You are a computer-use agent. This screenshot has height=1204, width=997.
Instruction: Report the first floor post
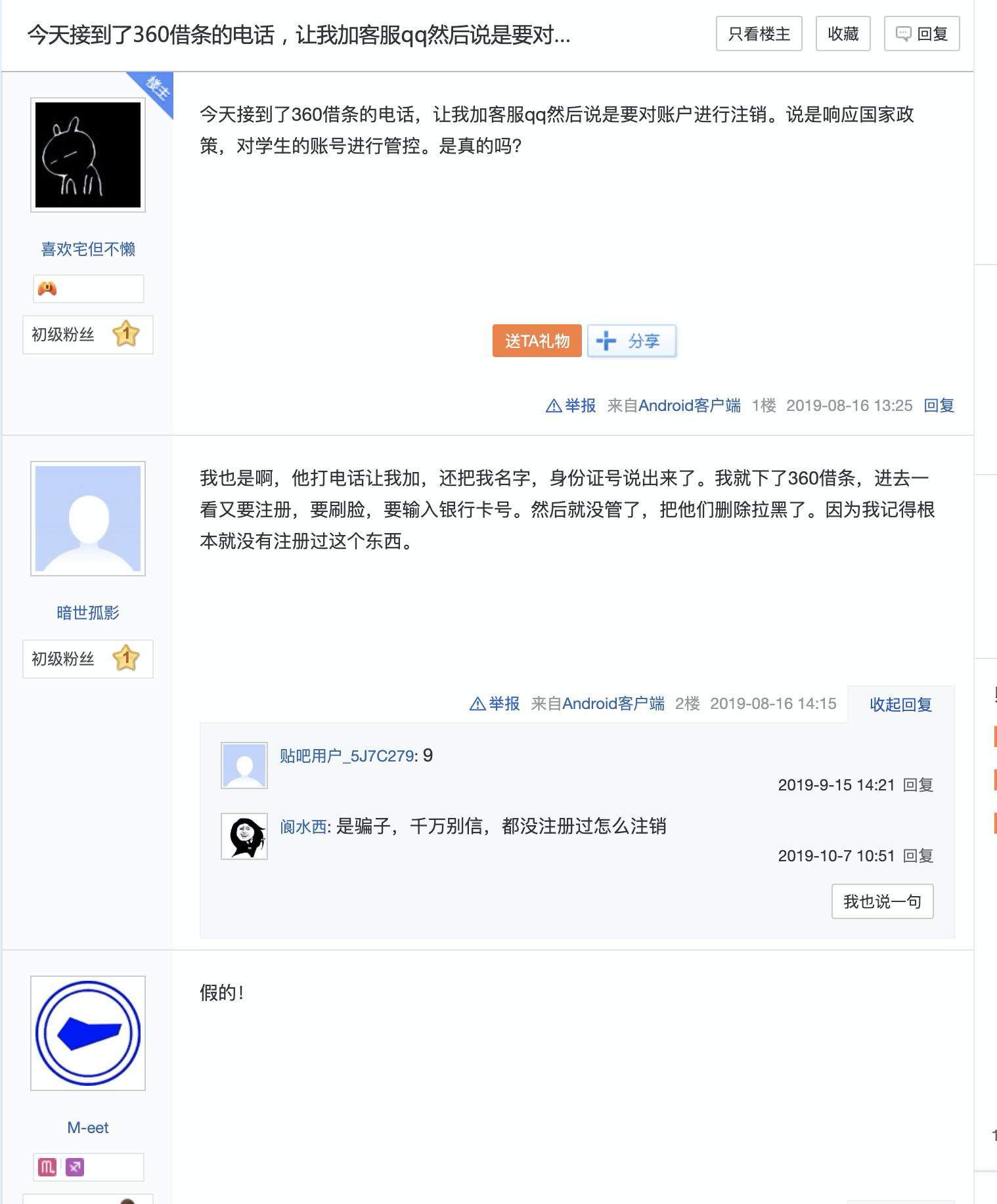[x=571, y=406]
